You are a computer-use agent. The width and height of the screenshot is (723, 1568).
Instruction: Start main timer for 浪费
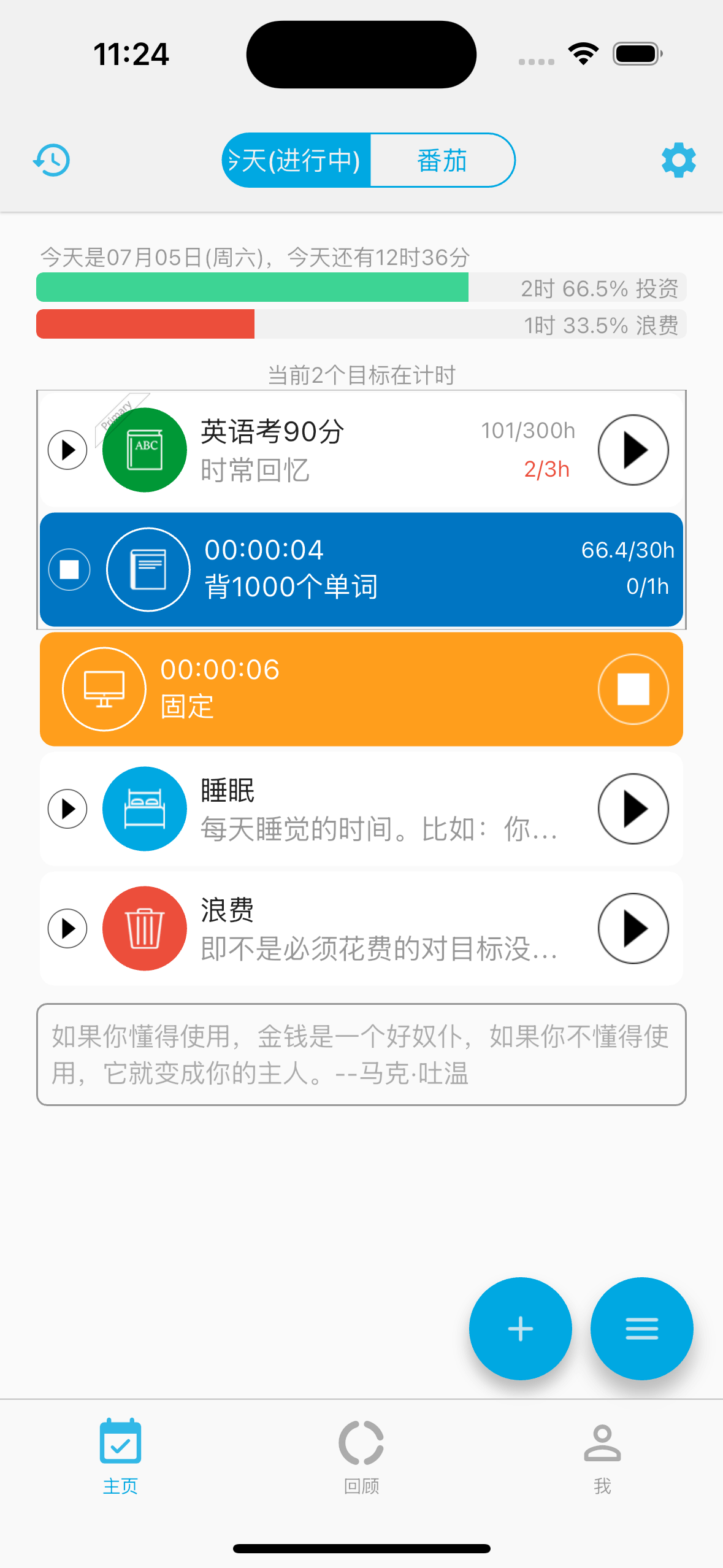[633, 928]
